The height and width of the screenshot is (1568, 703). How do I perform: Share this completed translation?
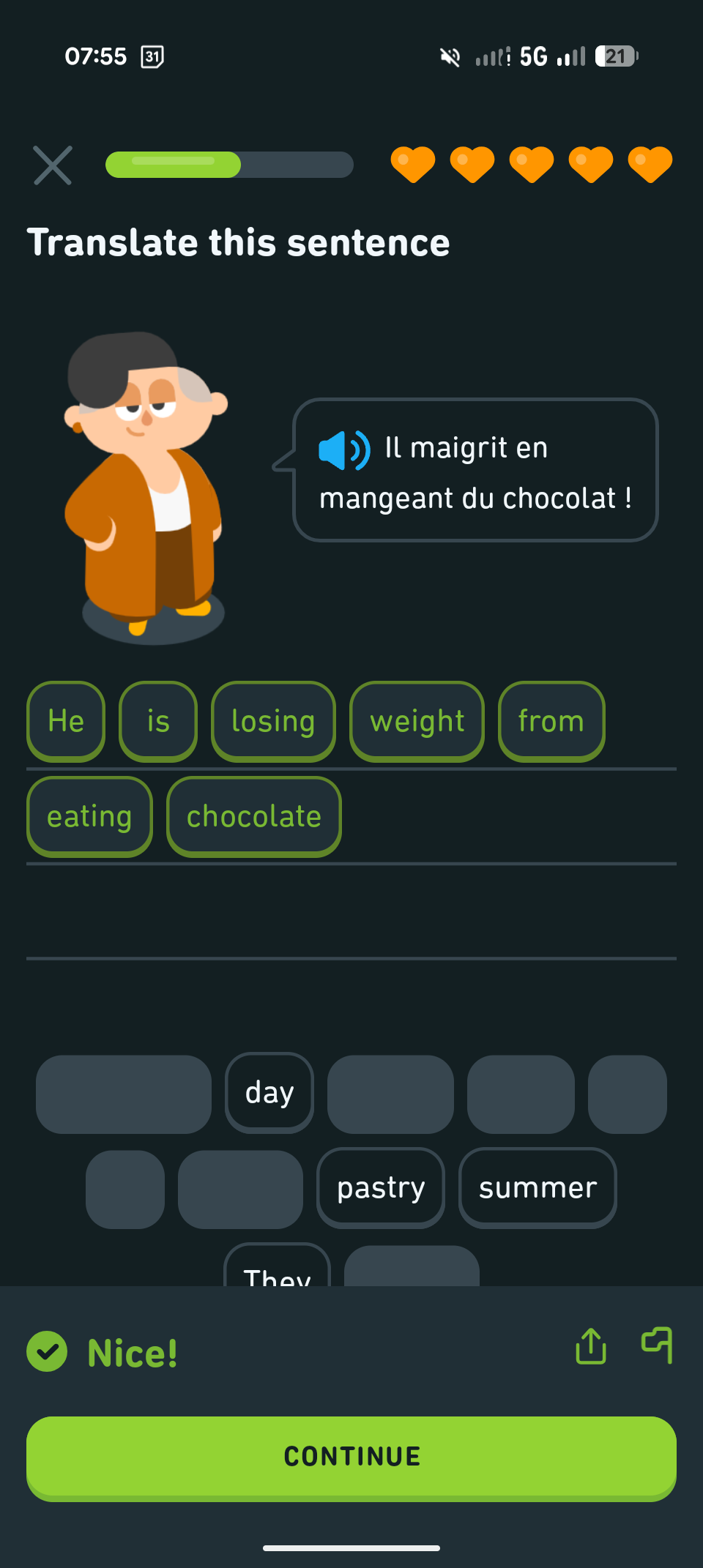click(591, 1346)
